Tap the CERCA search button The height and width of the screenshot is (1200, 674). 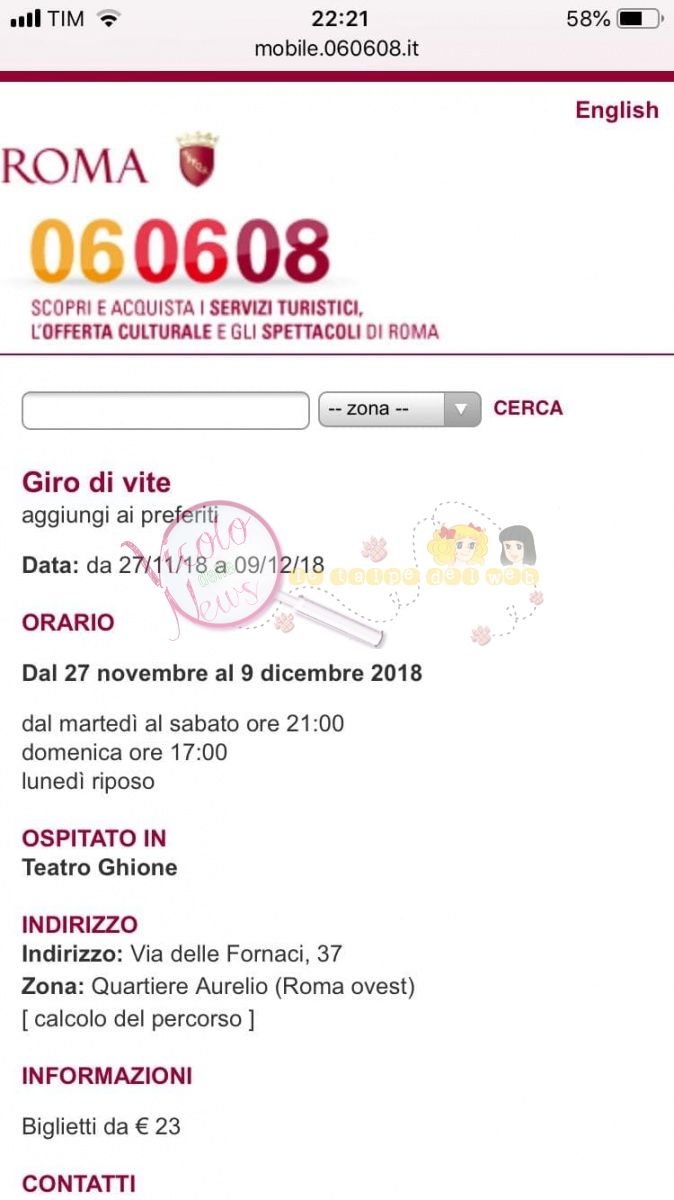click(x=528, y=408)
